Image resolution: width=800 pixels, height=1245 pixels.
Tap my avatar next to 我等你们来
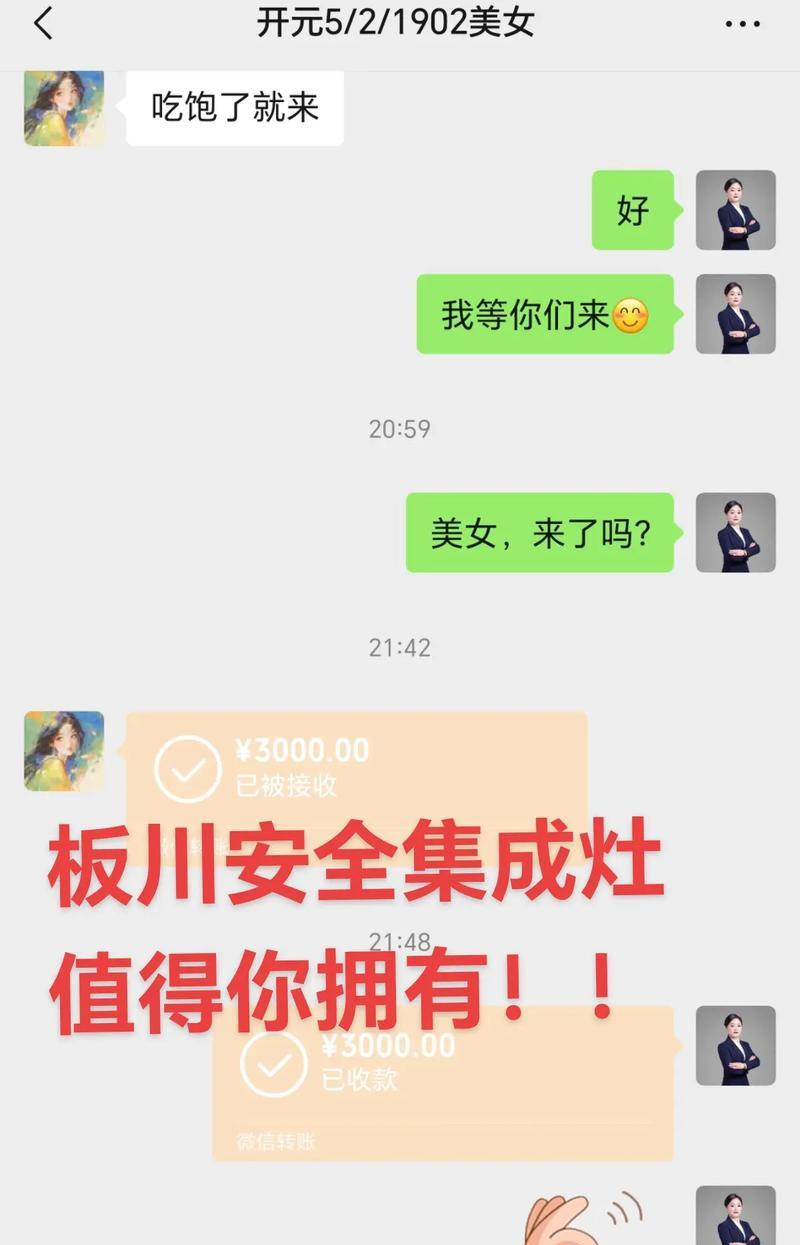[735, 313]
